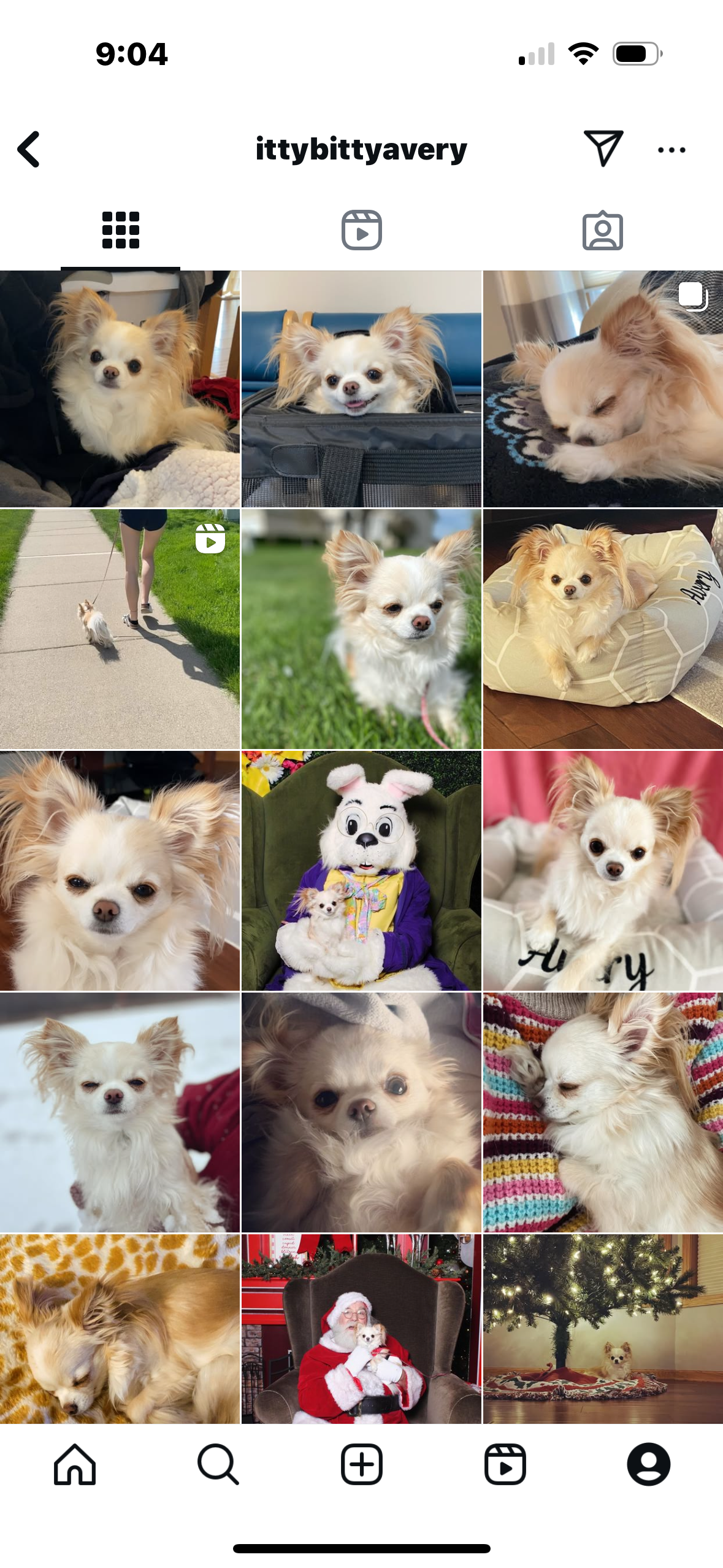Go to the Home feed
This screenshot has height=1568, width=723.
tap(75, 1464)
